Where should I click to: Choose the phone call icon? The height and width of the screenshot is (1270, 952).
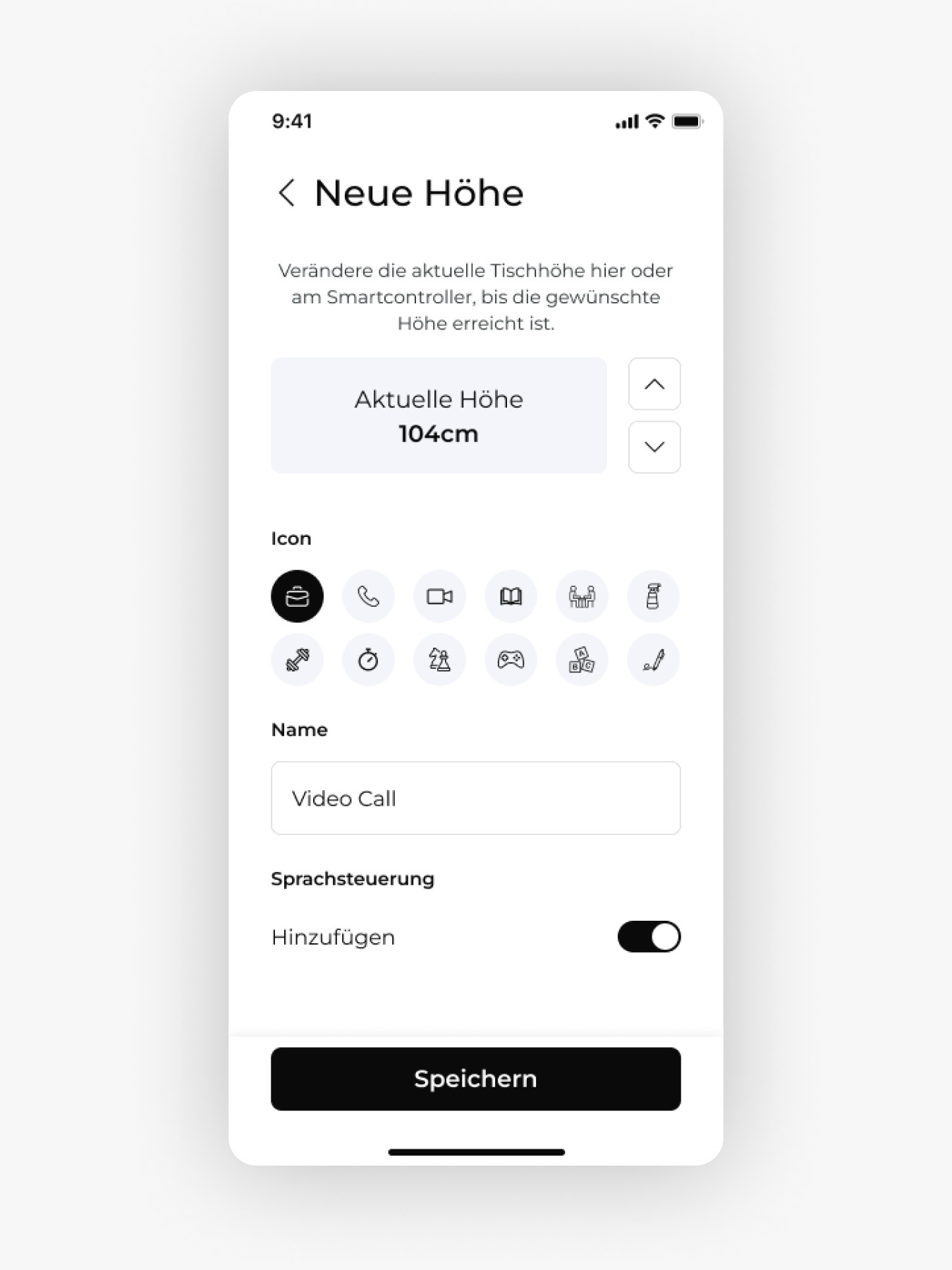tap(369, 596)
